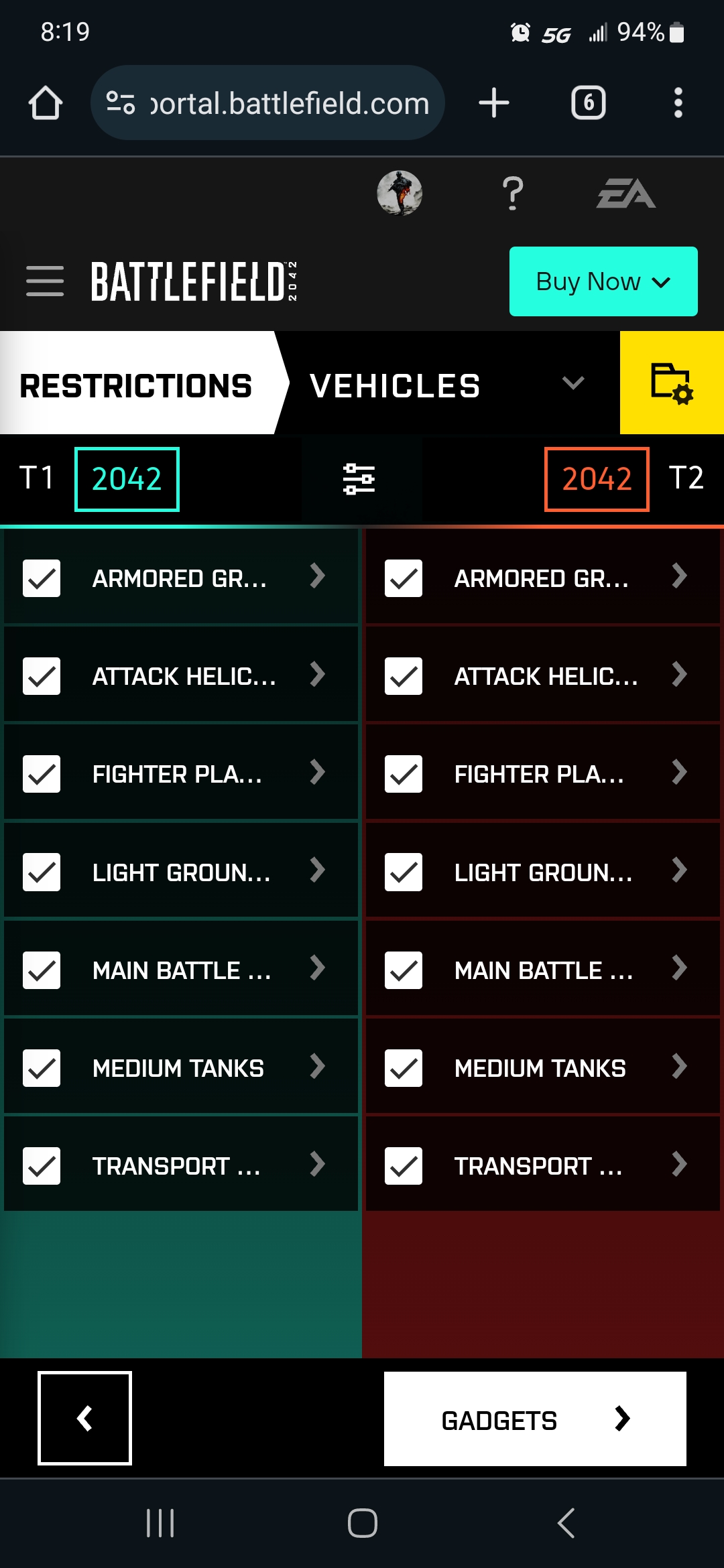
Task: Expand T2 Light Ground chevron
Action: coord(680,870)
